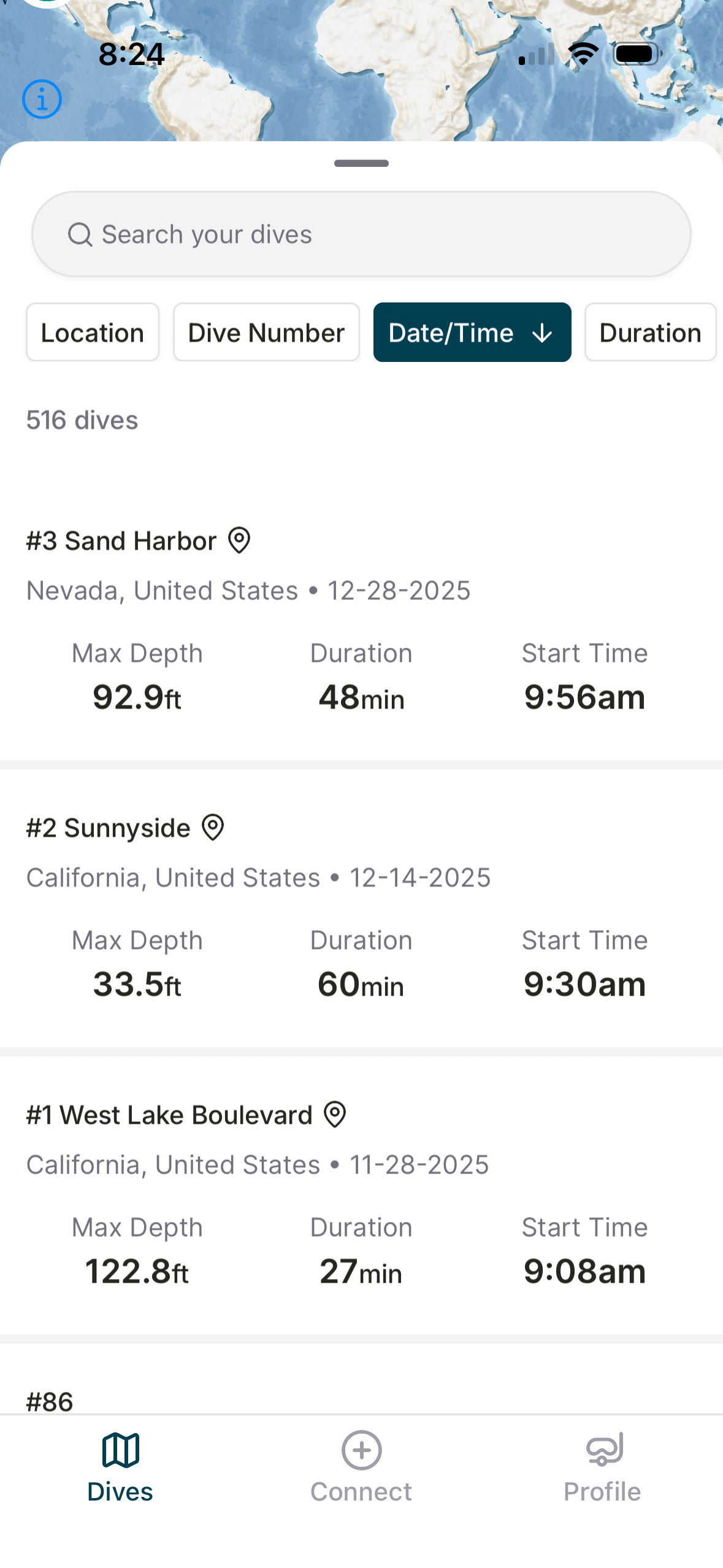Toggle the Date/Time sort order
Viewport: 723px width, 1568px height.
tap(472, 332)
